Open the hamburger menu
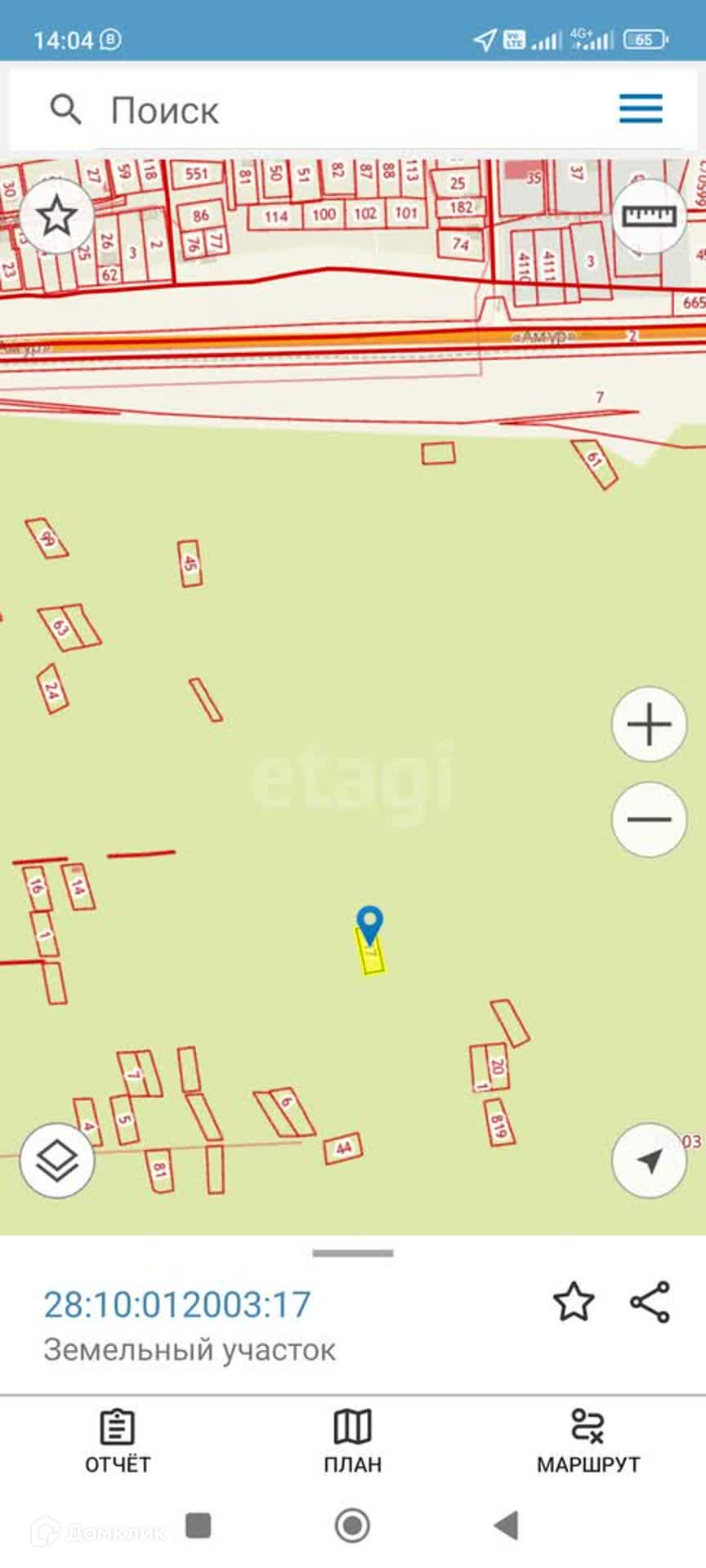The width and height of the screenshot is (706, 1568). click(641, 109)
